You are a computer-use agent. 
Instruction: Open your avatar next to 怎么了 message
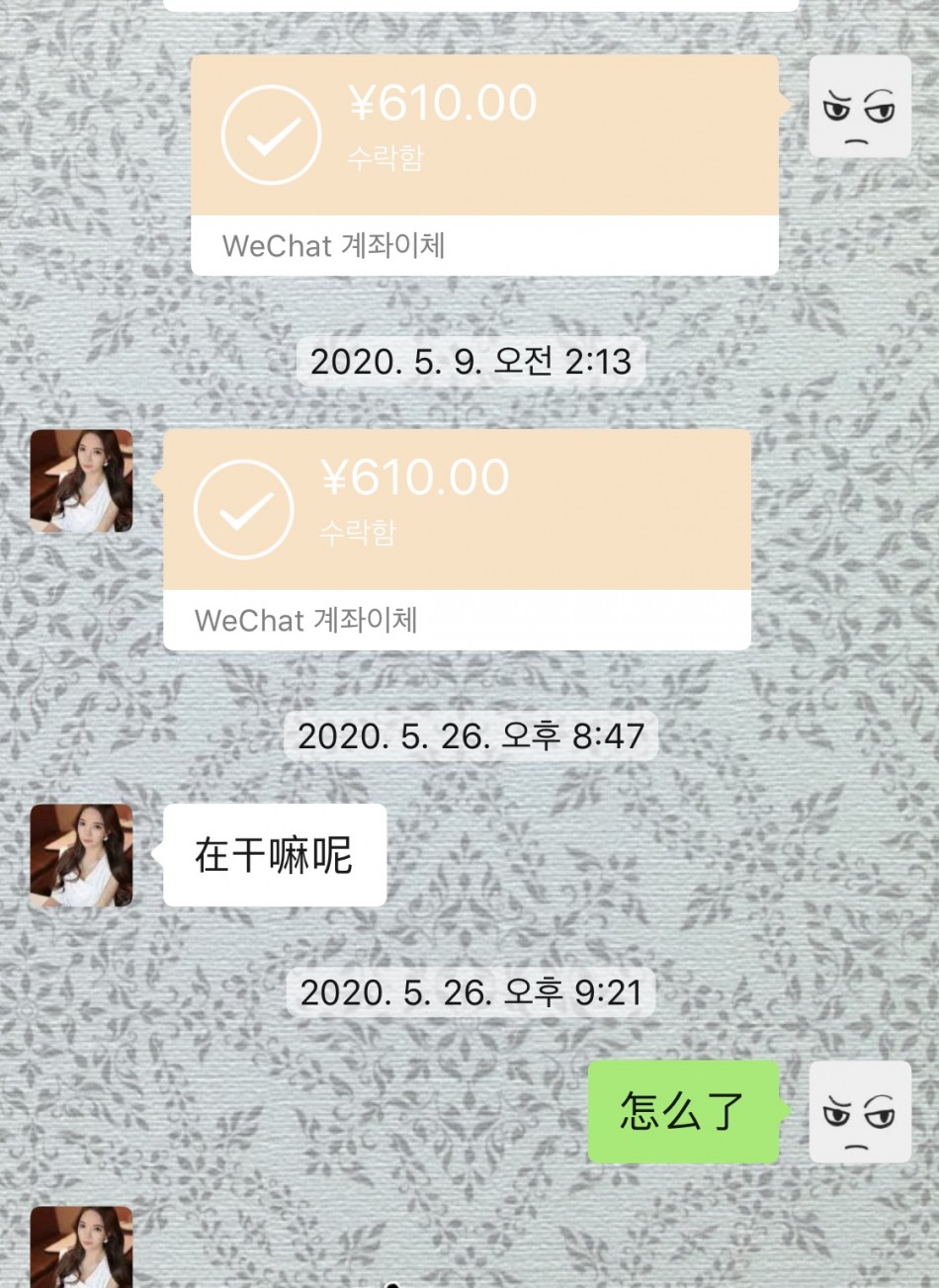click(x=860, y=1113)
